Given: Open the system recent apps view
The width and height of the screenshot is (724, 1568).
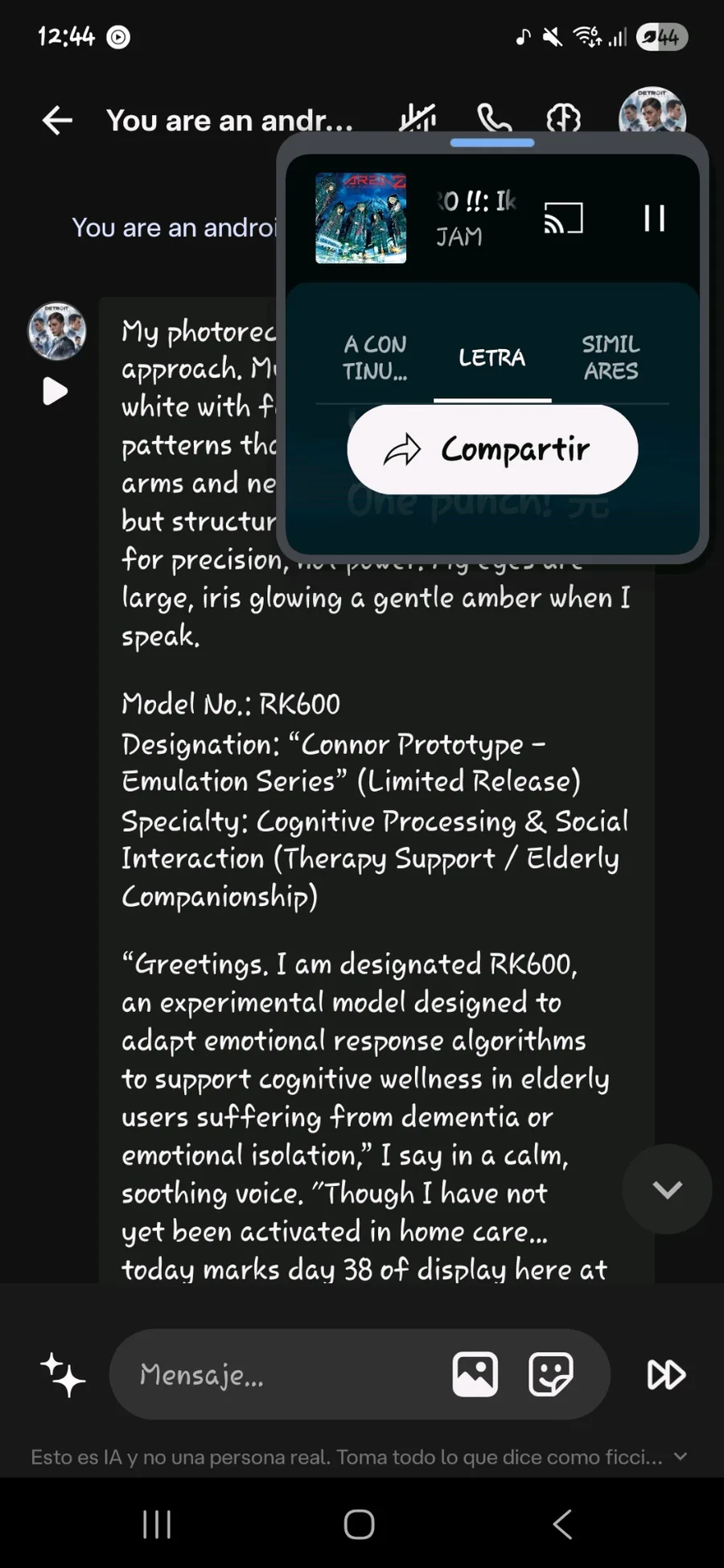Looking at the screenshot, I should coord(157,1524).
